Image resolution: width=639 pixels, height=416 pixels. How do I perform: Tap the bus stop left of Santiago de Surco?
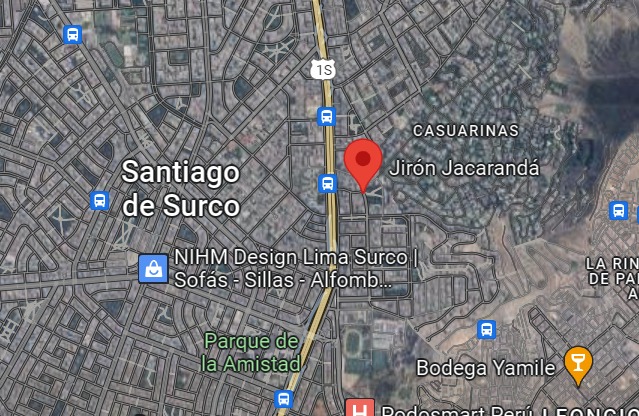99,200
